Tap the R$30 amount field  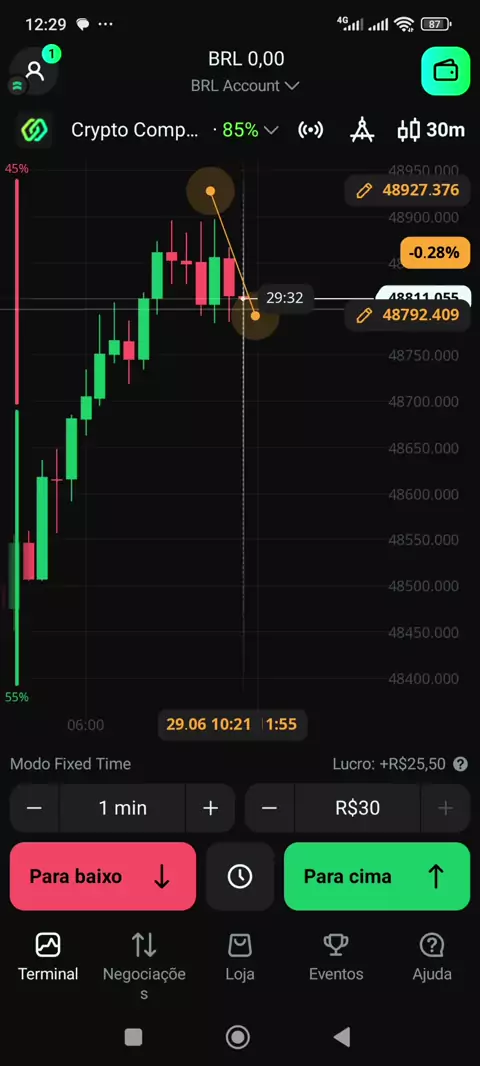[358, 808]
